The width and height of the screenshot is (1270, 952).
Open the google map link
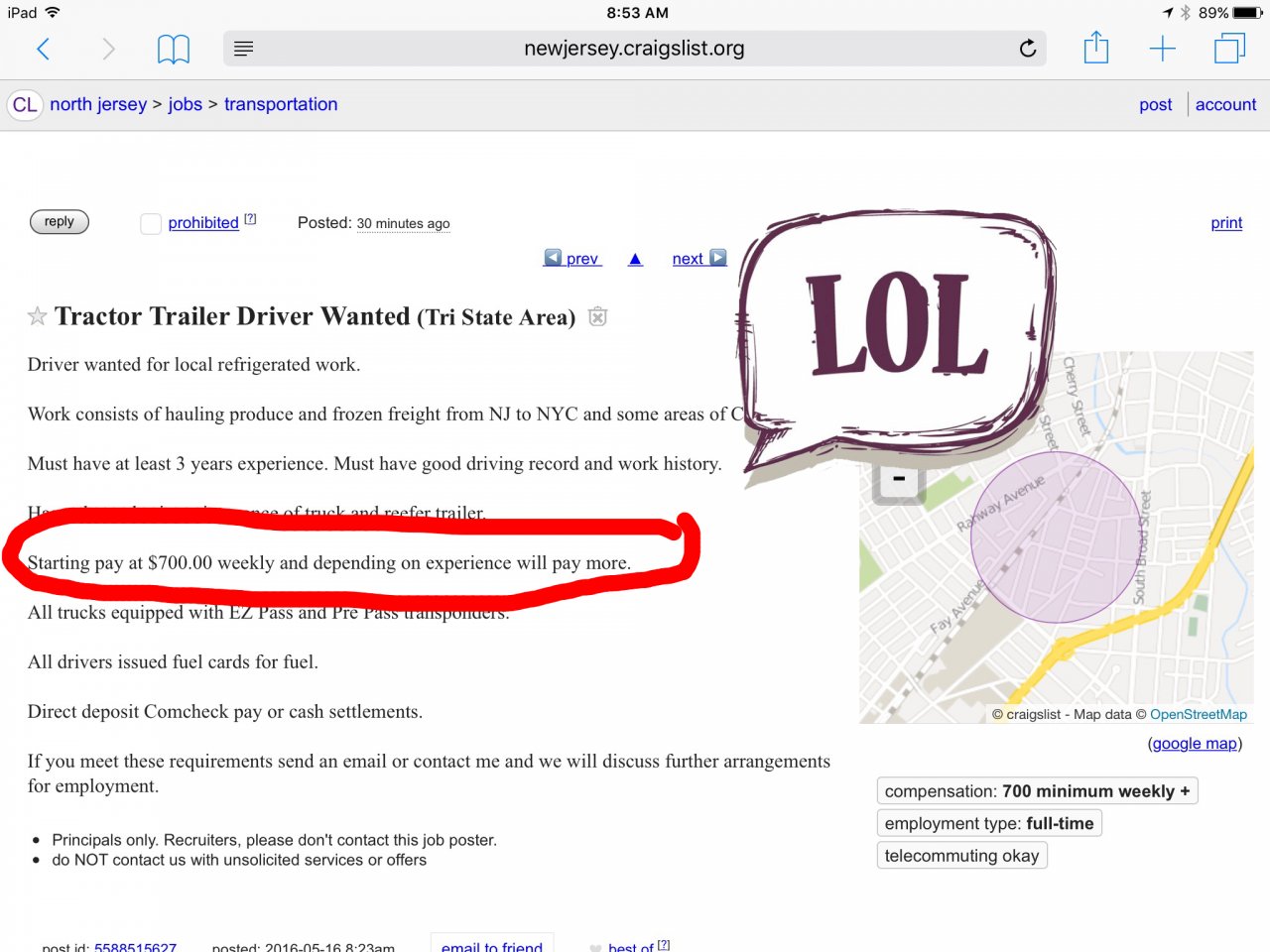point(1195,744)
